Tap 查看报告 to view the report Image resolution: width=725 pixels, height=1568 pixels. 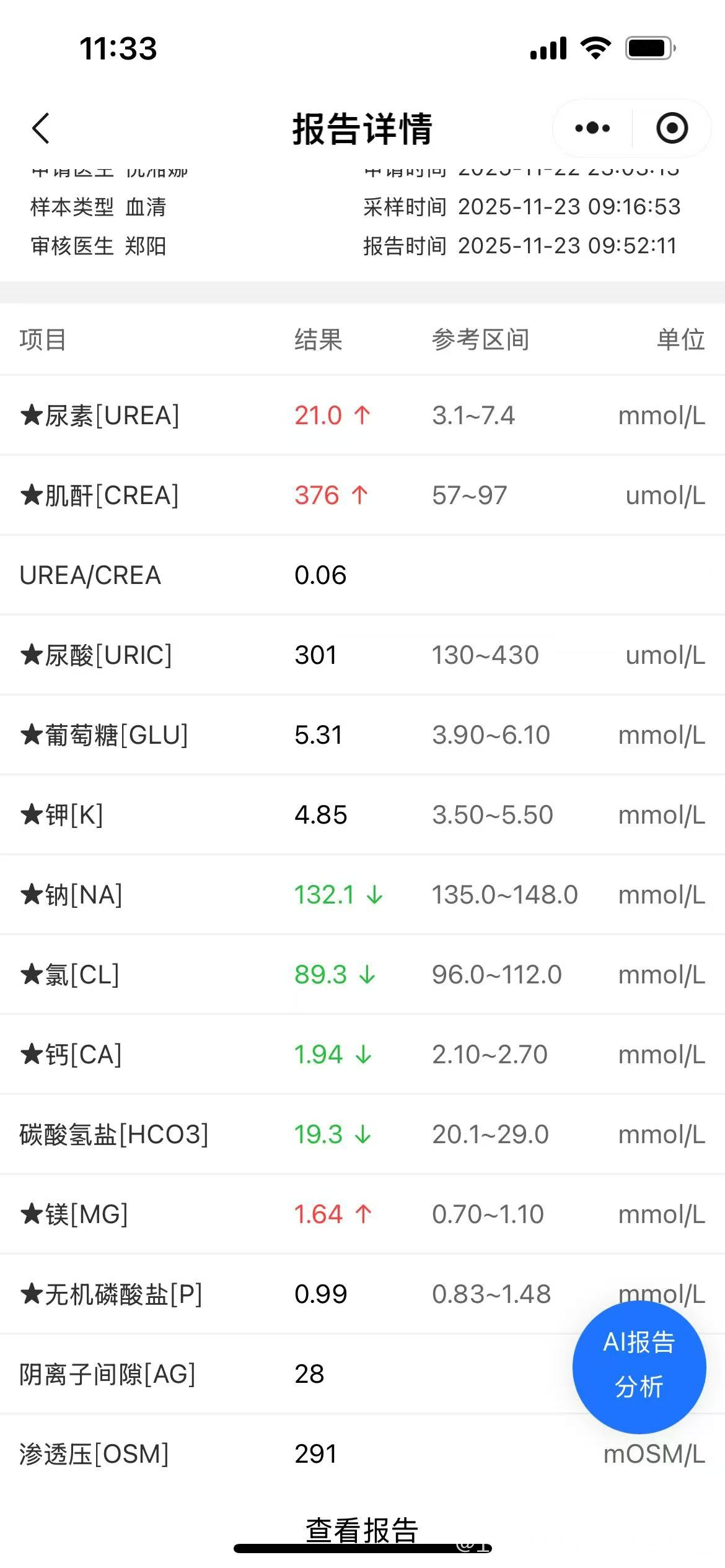362,1530
